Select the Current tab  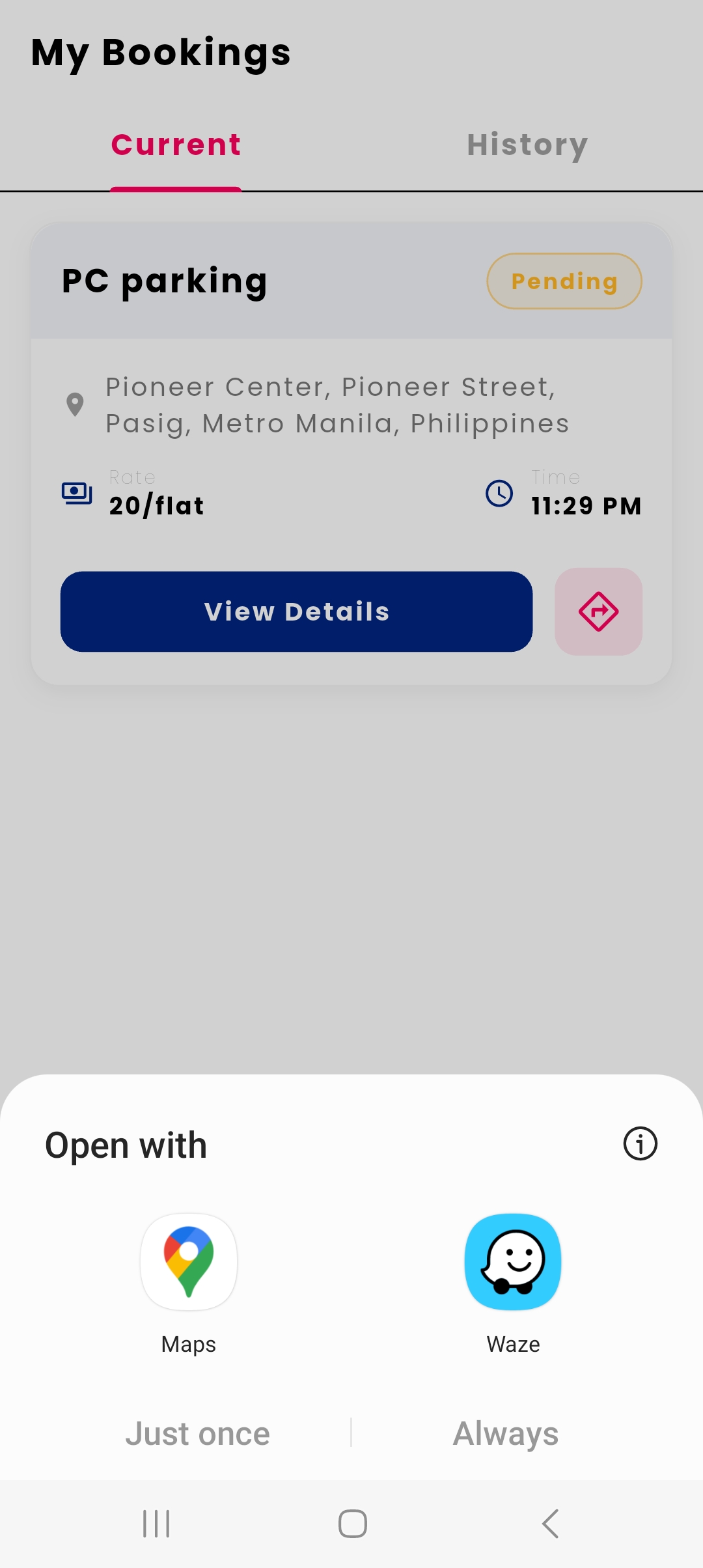click(x=175, y=145)
